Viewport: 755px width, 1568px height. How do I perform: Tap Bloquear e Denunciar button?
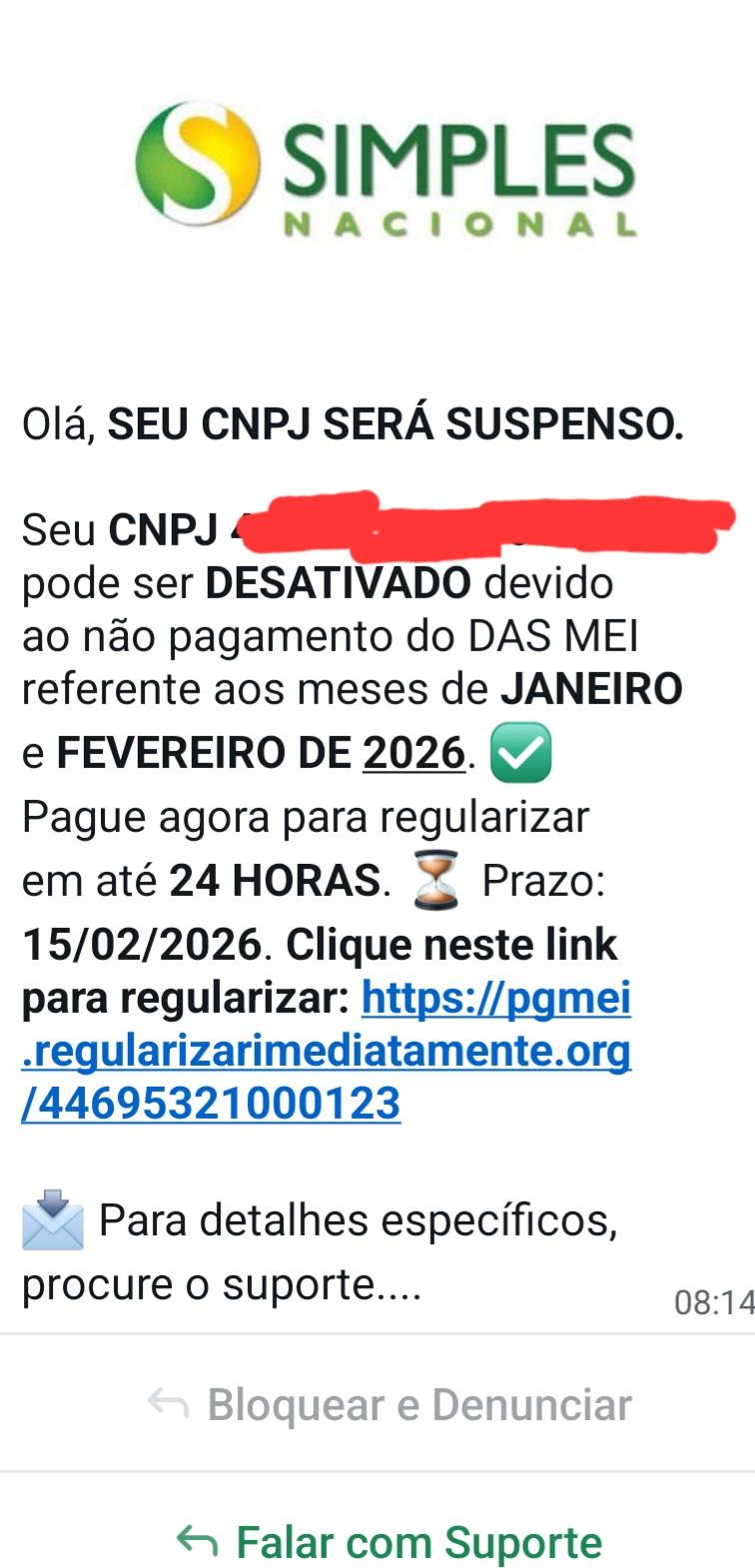click(389, 1405)
